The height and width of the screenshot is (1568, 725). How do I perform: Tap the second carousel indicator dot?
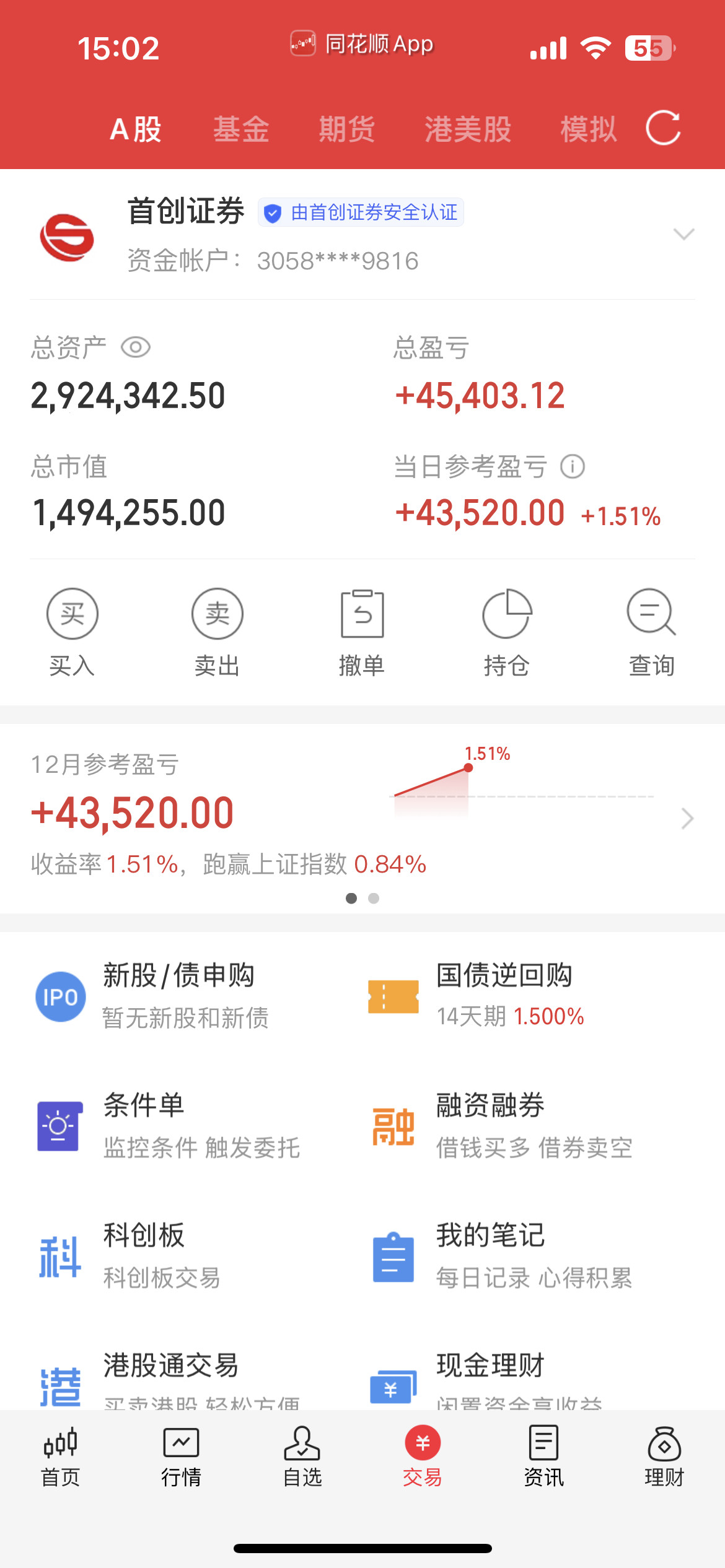coord(374,899)
